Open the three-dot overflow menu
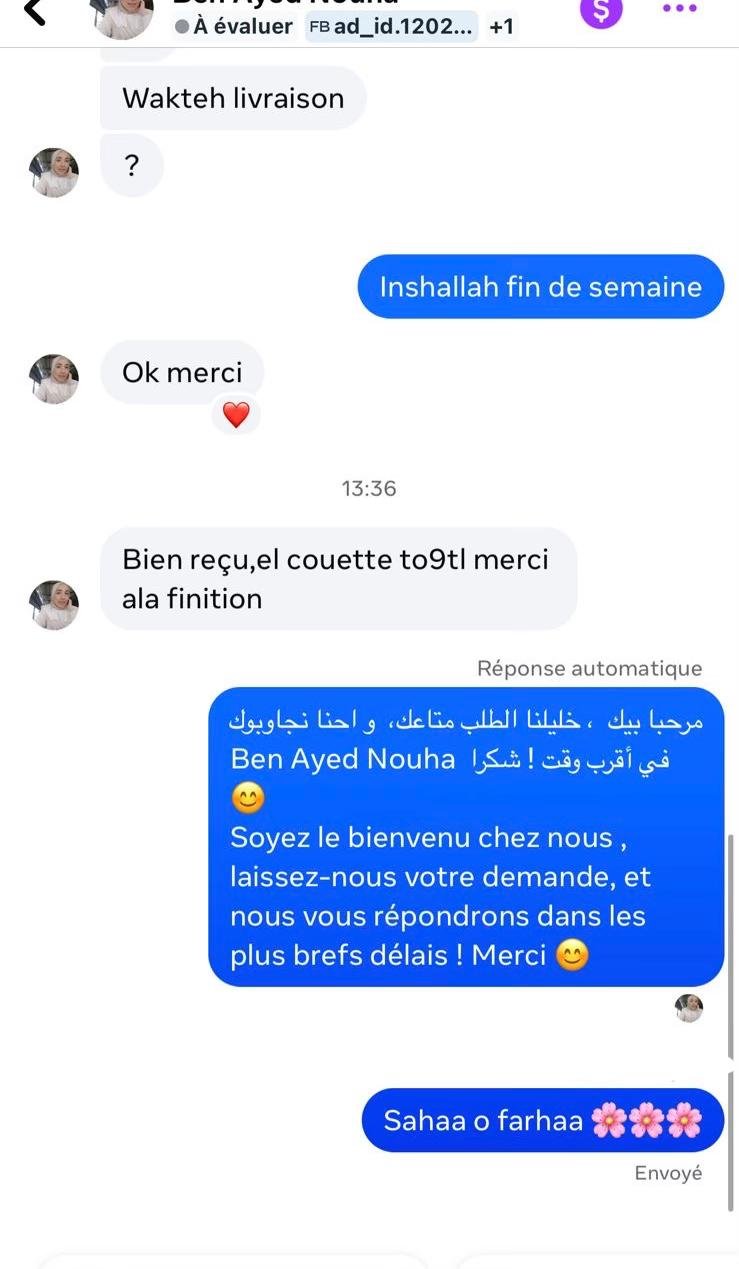The image size is (739, 1269). click(x=680, y=8)
